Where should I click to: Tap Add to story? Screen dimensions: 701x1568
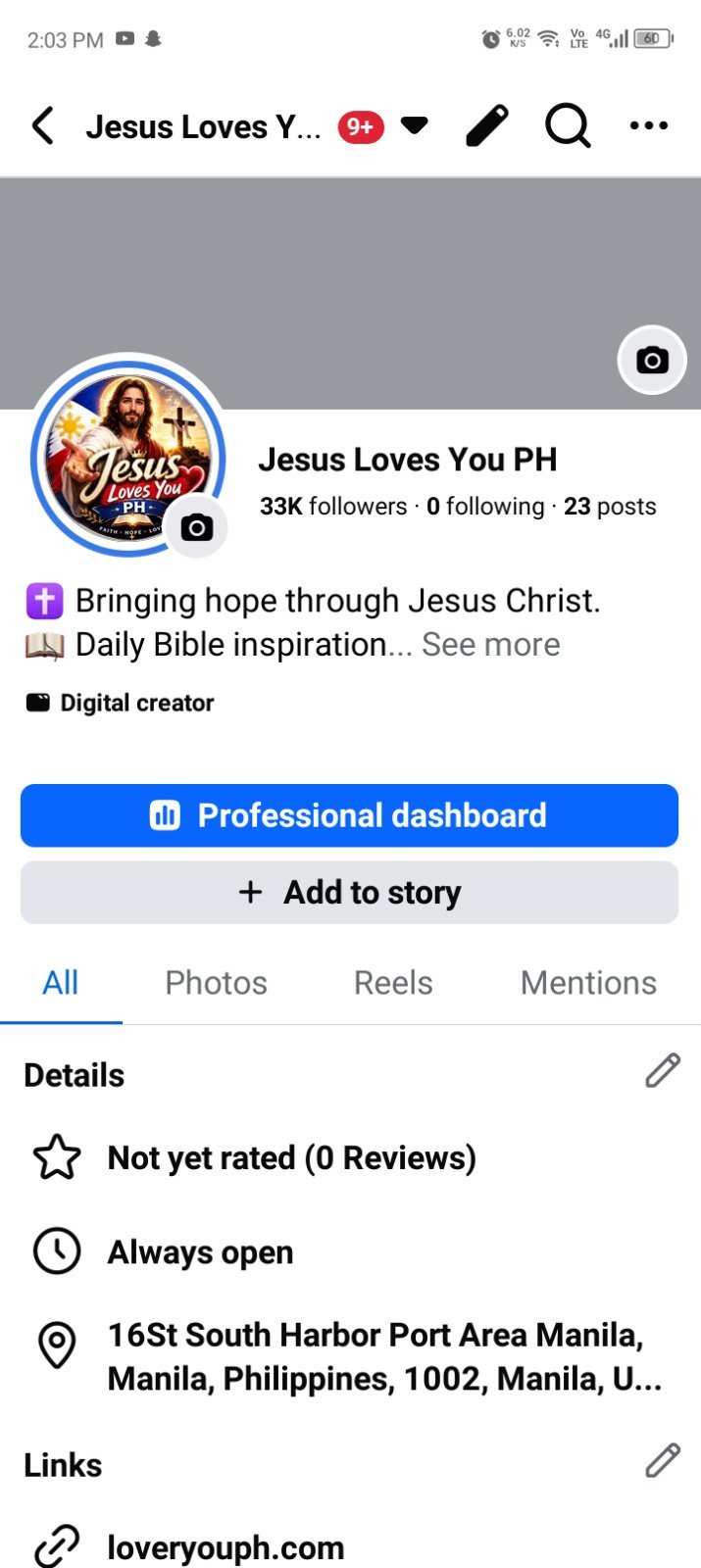pos(349,893)
